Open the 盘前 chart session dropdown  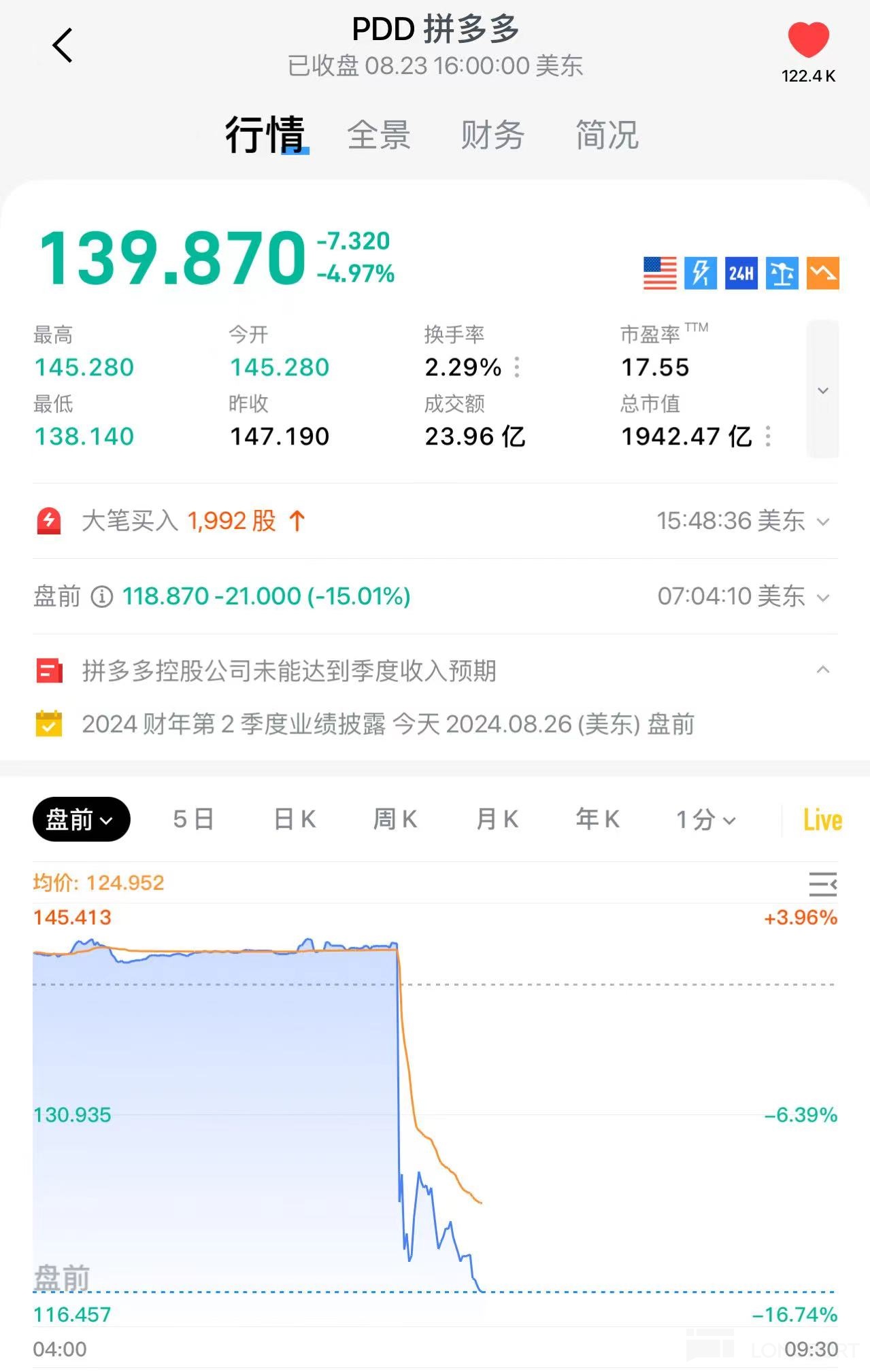[81, 819]
